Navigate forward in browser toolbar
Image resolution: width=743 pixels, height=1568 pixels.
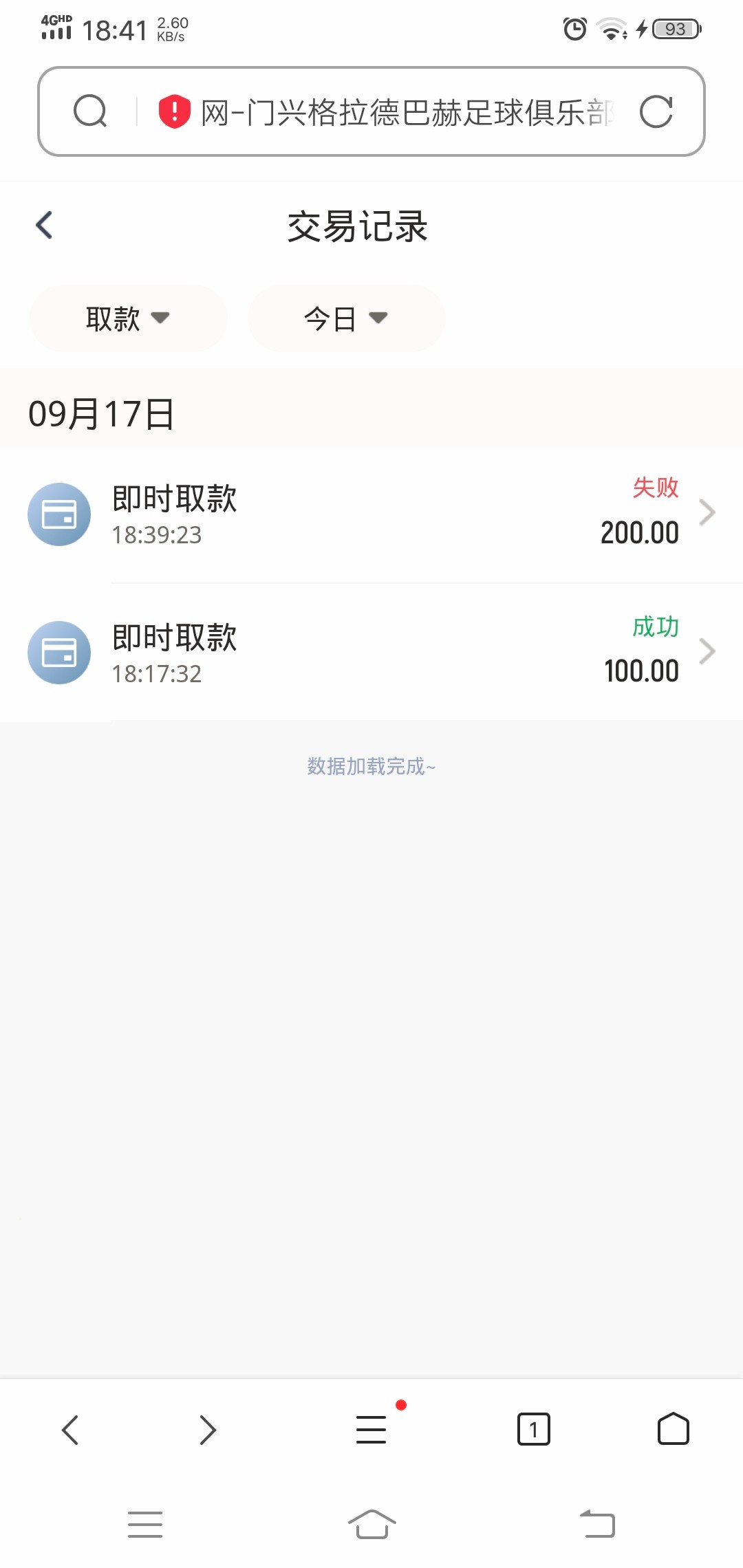pos(207,1430)
